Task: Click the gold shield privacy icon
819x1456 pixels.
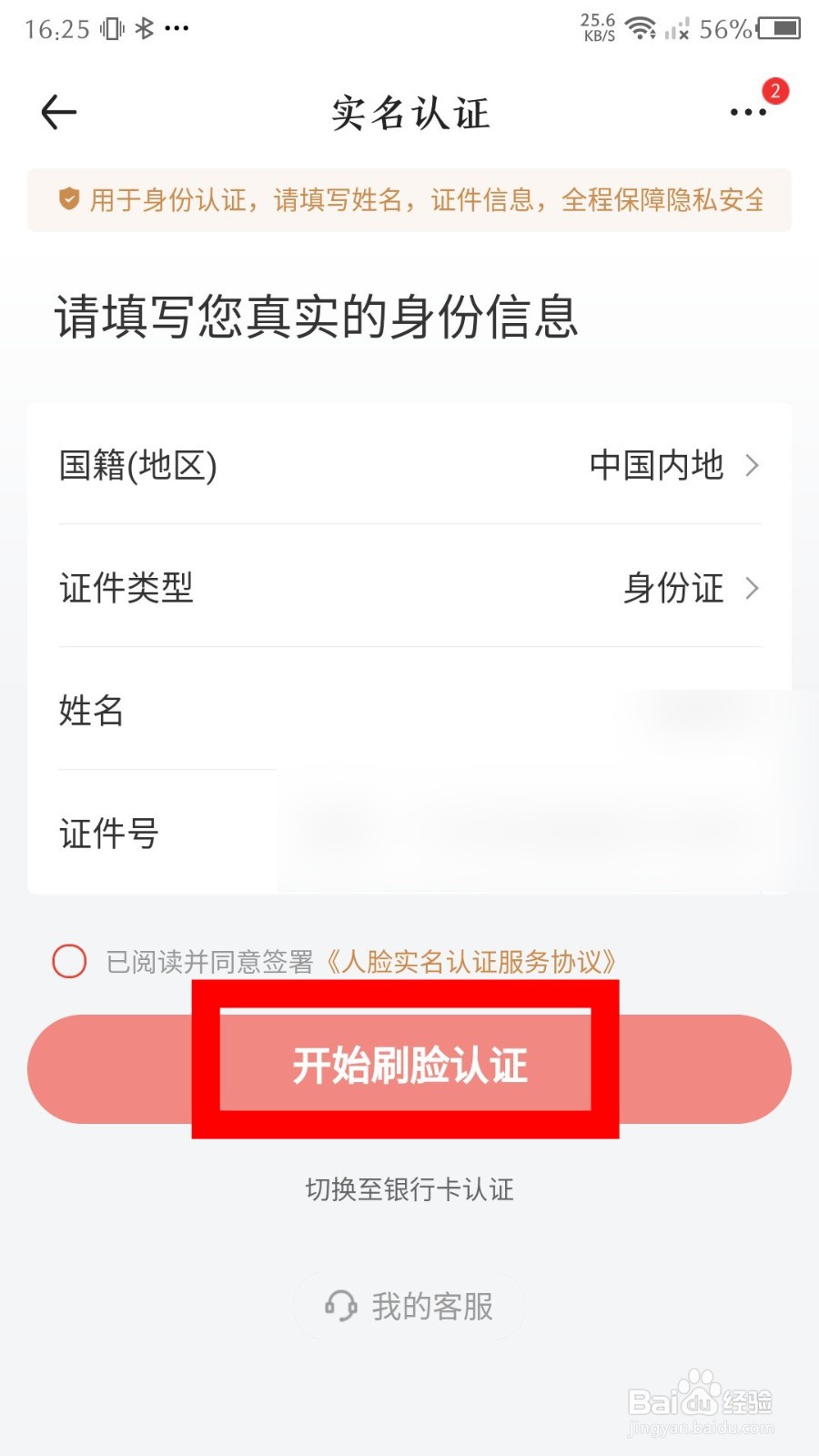Action: [x=68, y=198]
